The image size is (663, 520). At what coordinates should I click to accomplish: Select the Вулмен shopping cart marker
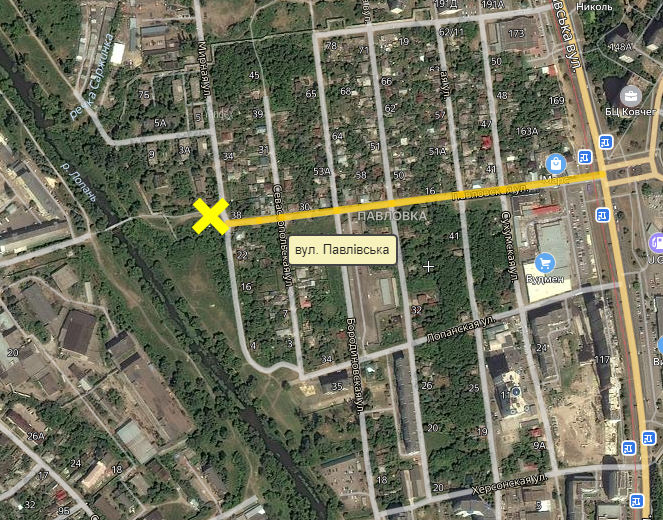click(x=545, y=263)
